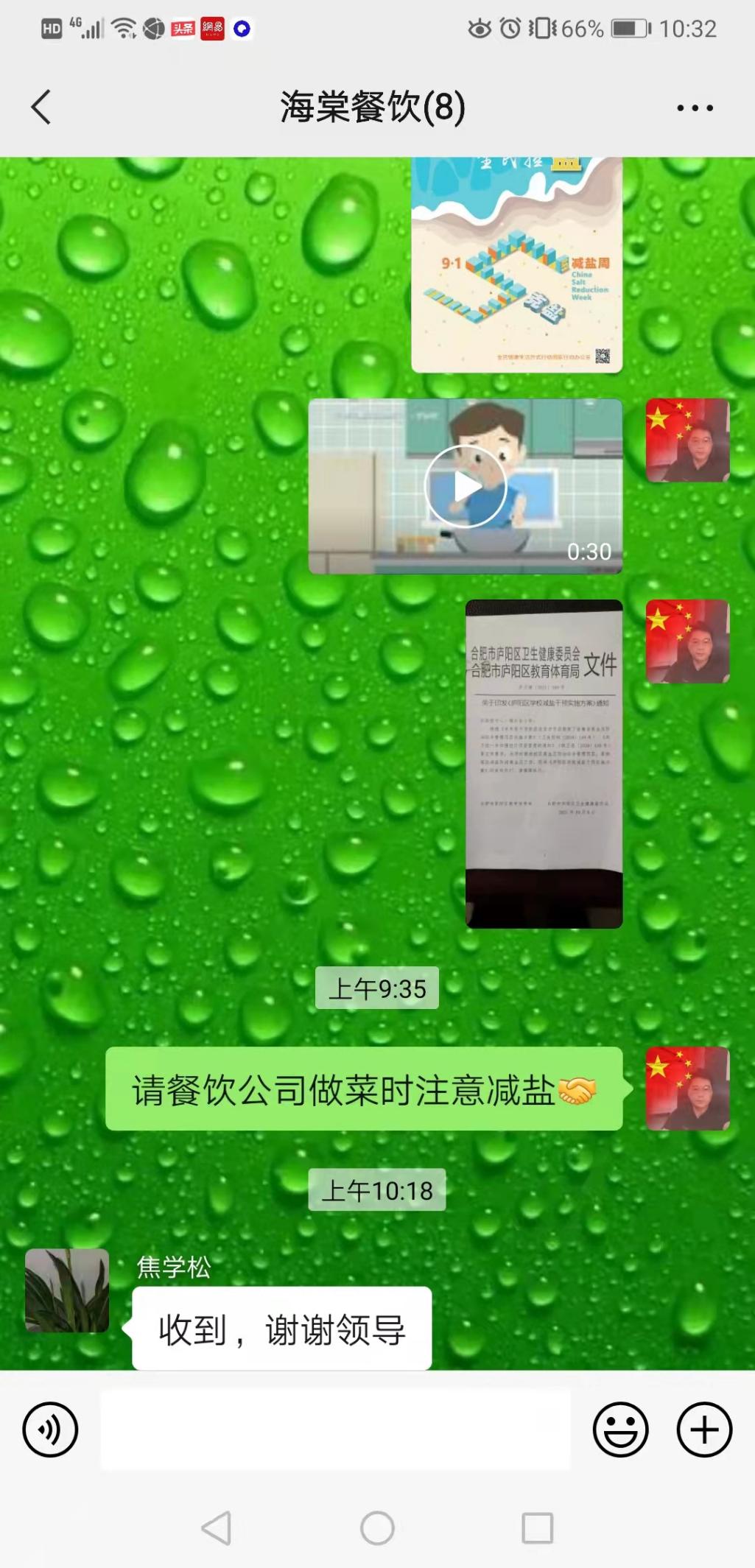755x1568 pixels.
Task: Open the three-dot chat info menu
Action: point(695,108)
